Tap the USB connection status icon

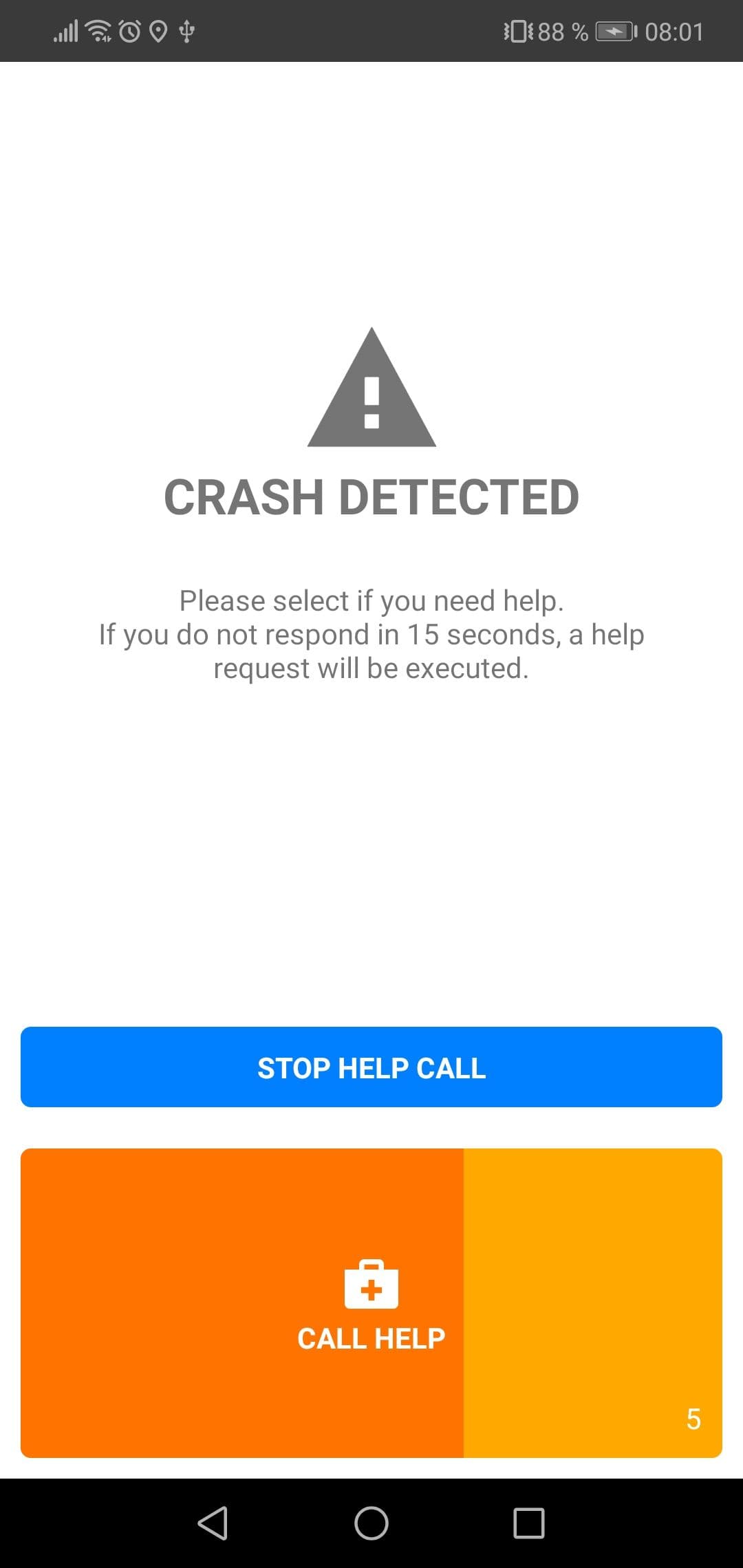pyautogui.click(x=186, y=30)
